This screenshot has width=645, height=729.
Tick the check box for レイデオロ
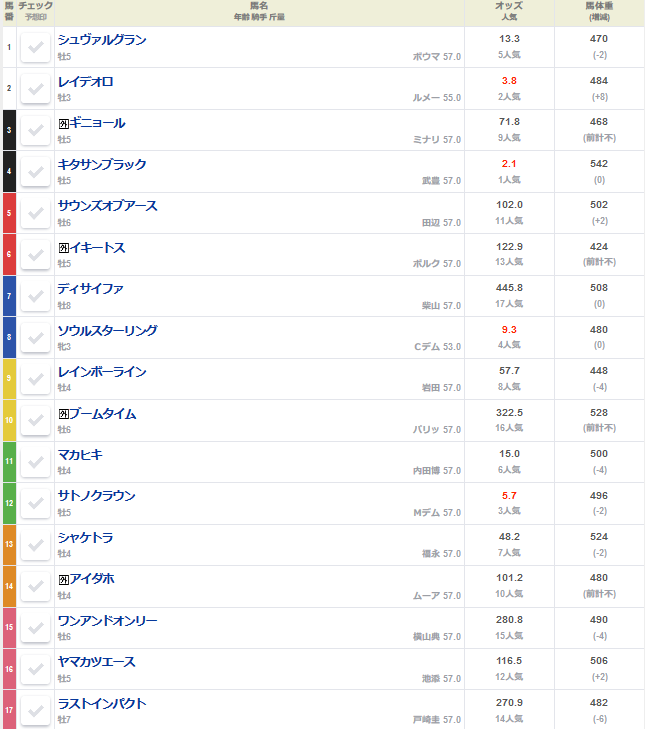tap(36, 88)
